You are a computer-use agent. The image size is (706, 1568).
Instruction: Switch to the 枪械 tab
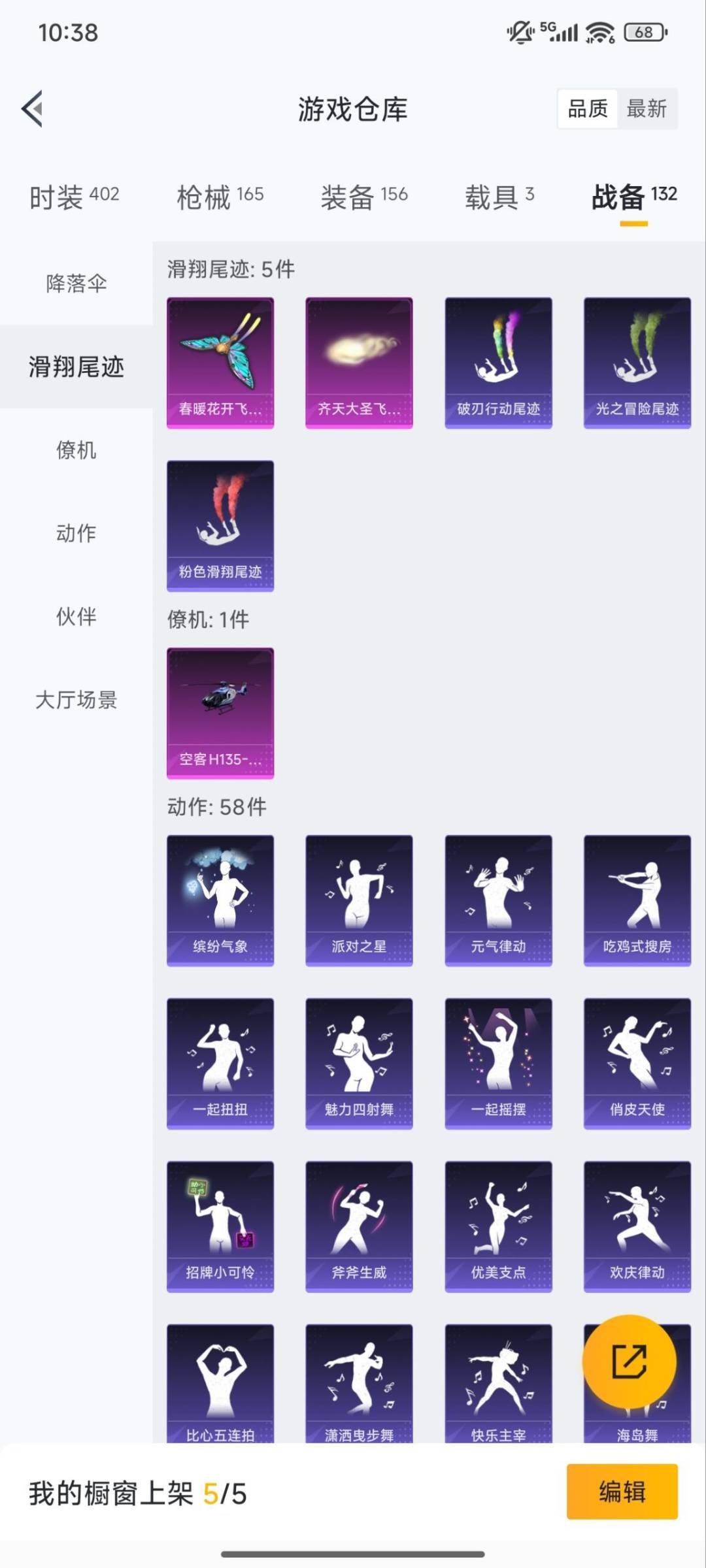click(220, 196)
